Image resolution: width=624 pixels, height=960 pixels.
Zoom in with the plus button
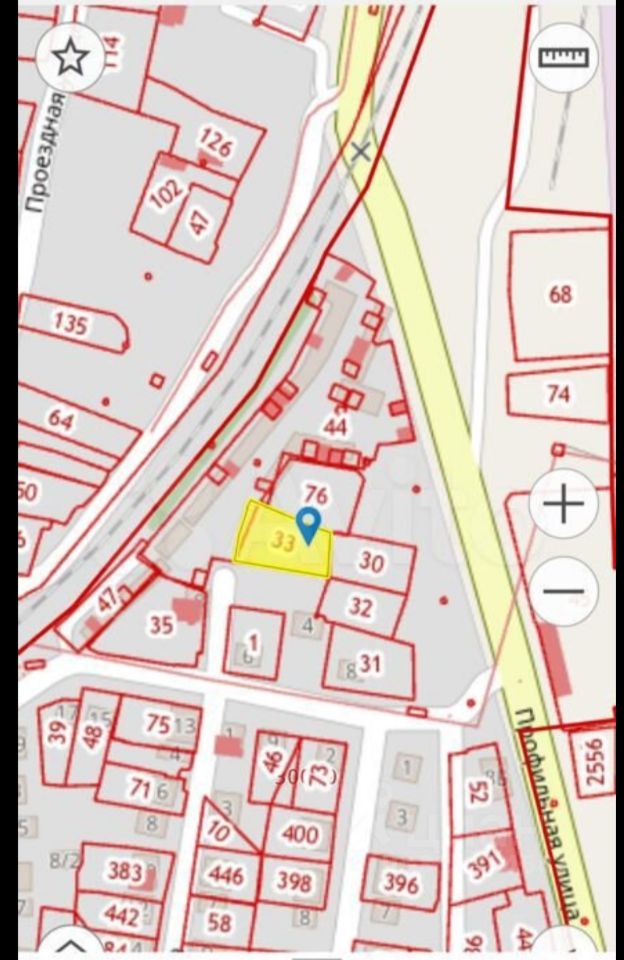click(x=563, y=504)
